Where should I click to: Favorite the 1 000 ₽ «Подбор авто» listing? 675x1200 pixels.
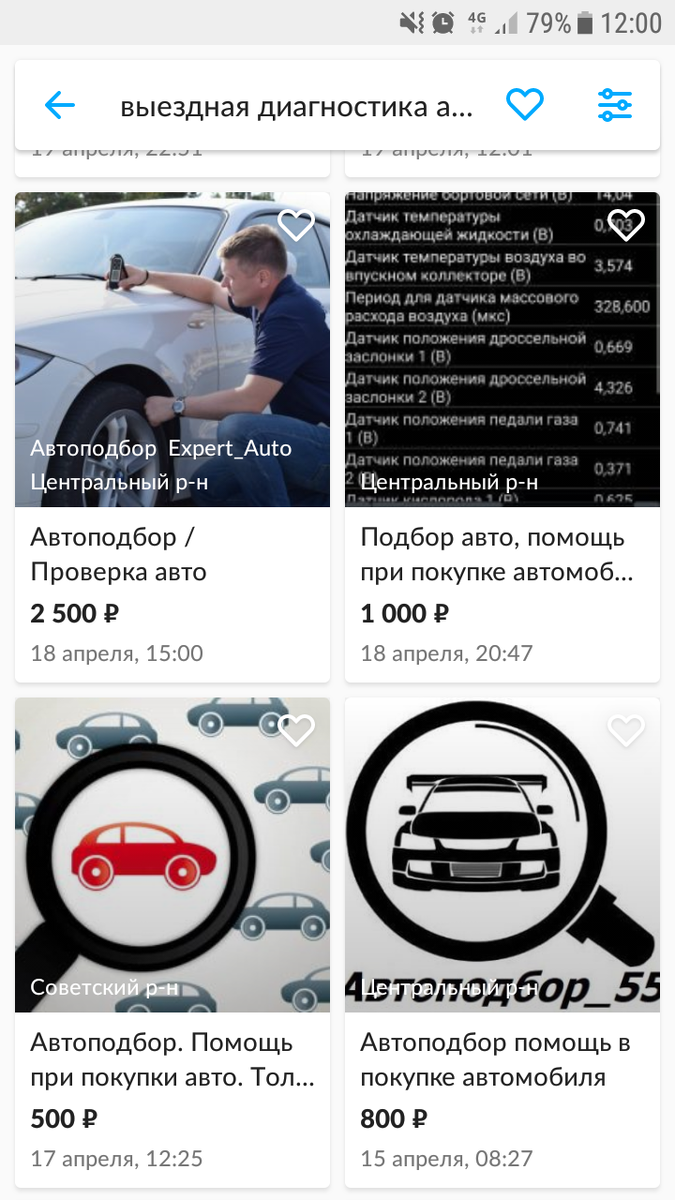626,226
